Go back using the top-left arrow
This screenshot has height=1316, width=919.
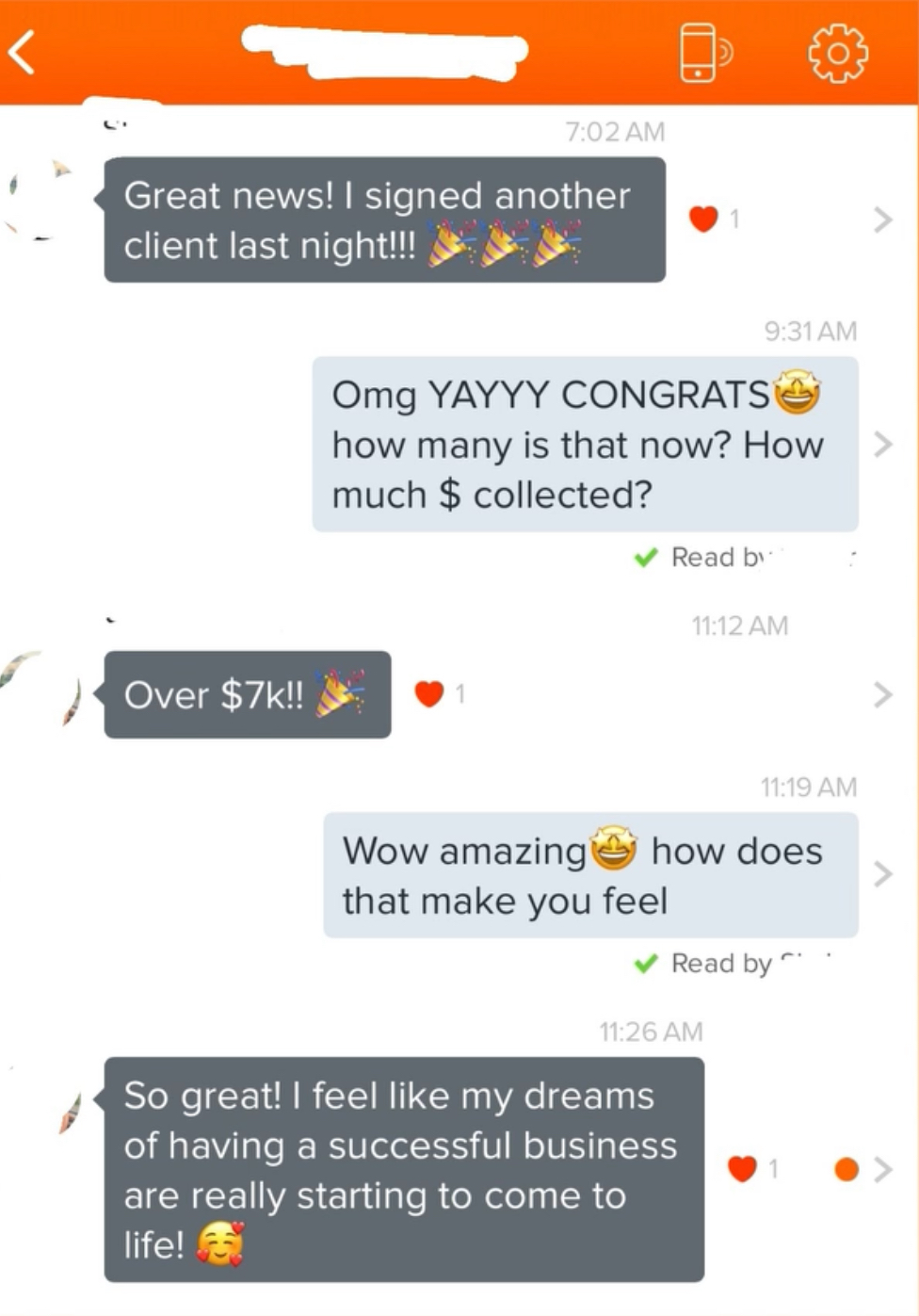coord(23,52)
